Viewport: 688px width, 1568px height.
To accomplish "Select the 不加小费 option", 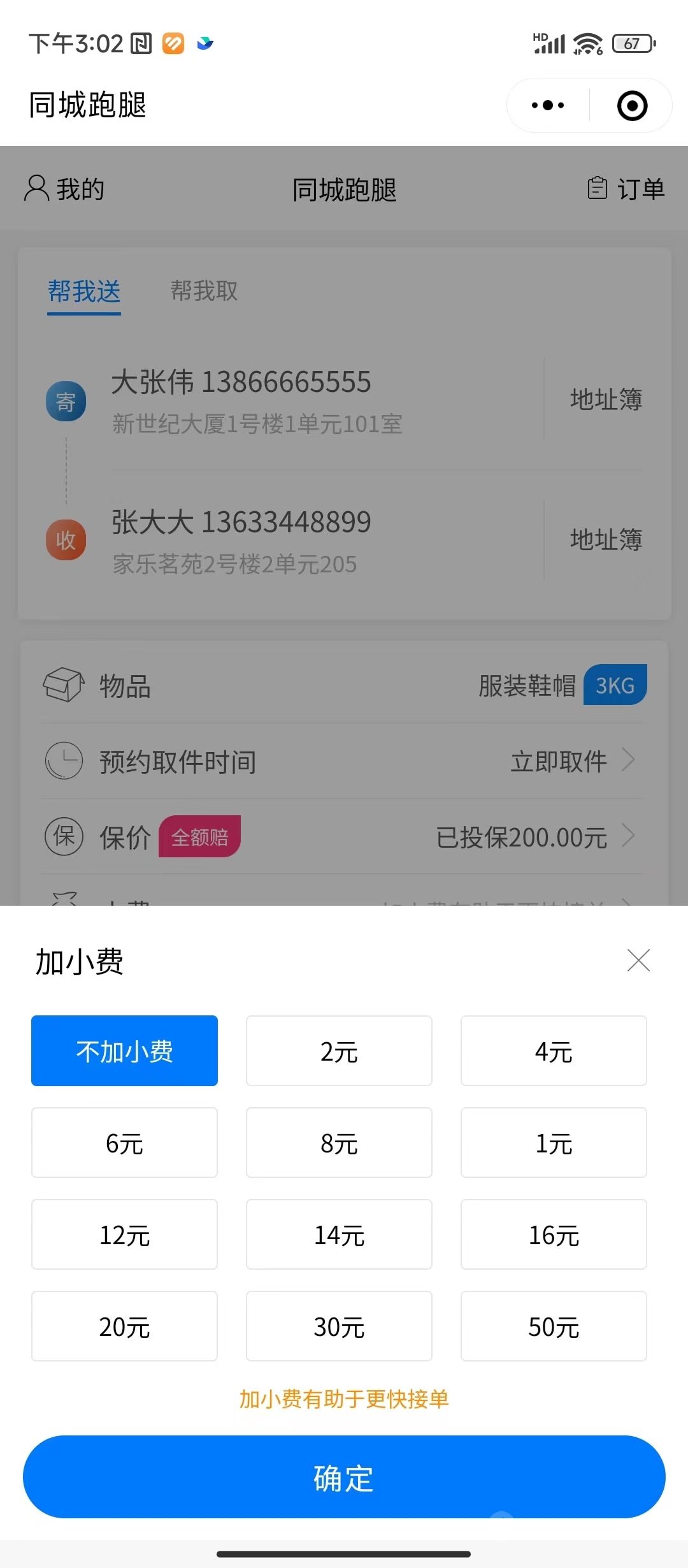I will point(124,1051).
